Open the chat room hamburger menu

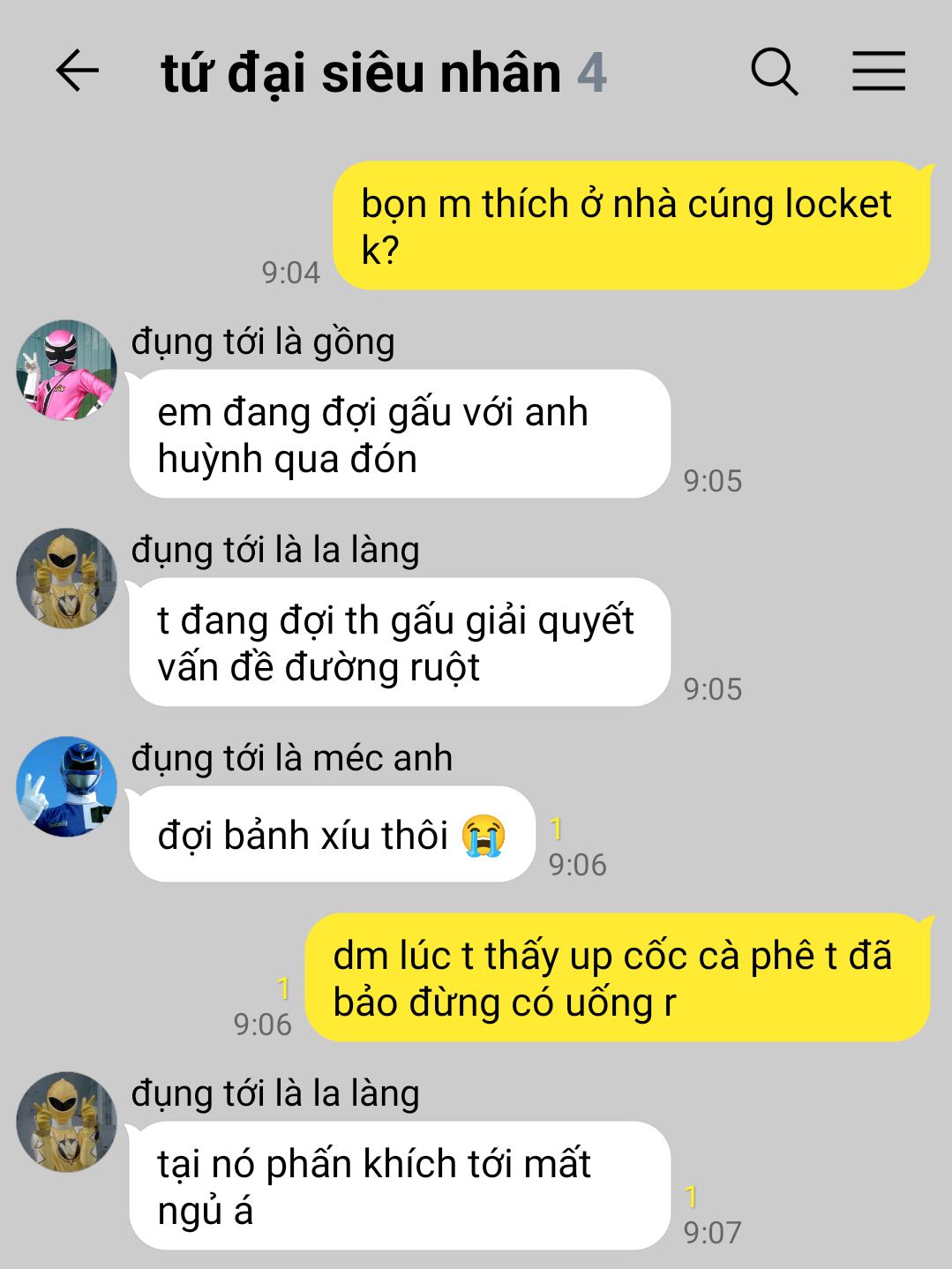878,71
